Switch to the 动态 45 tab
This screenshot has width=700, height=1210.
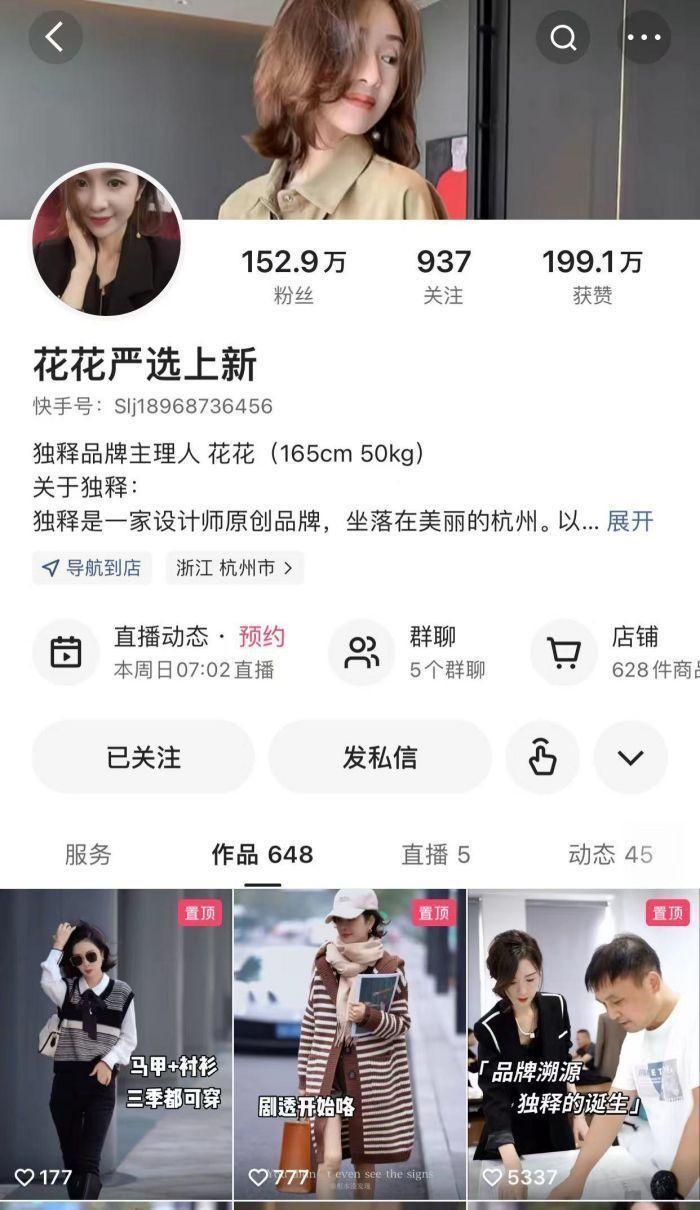[x=610, y=855]
